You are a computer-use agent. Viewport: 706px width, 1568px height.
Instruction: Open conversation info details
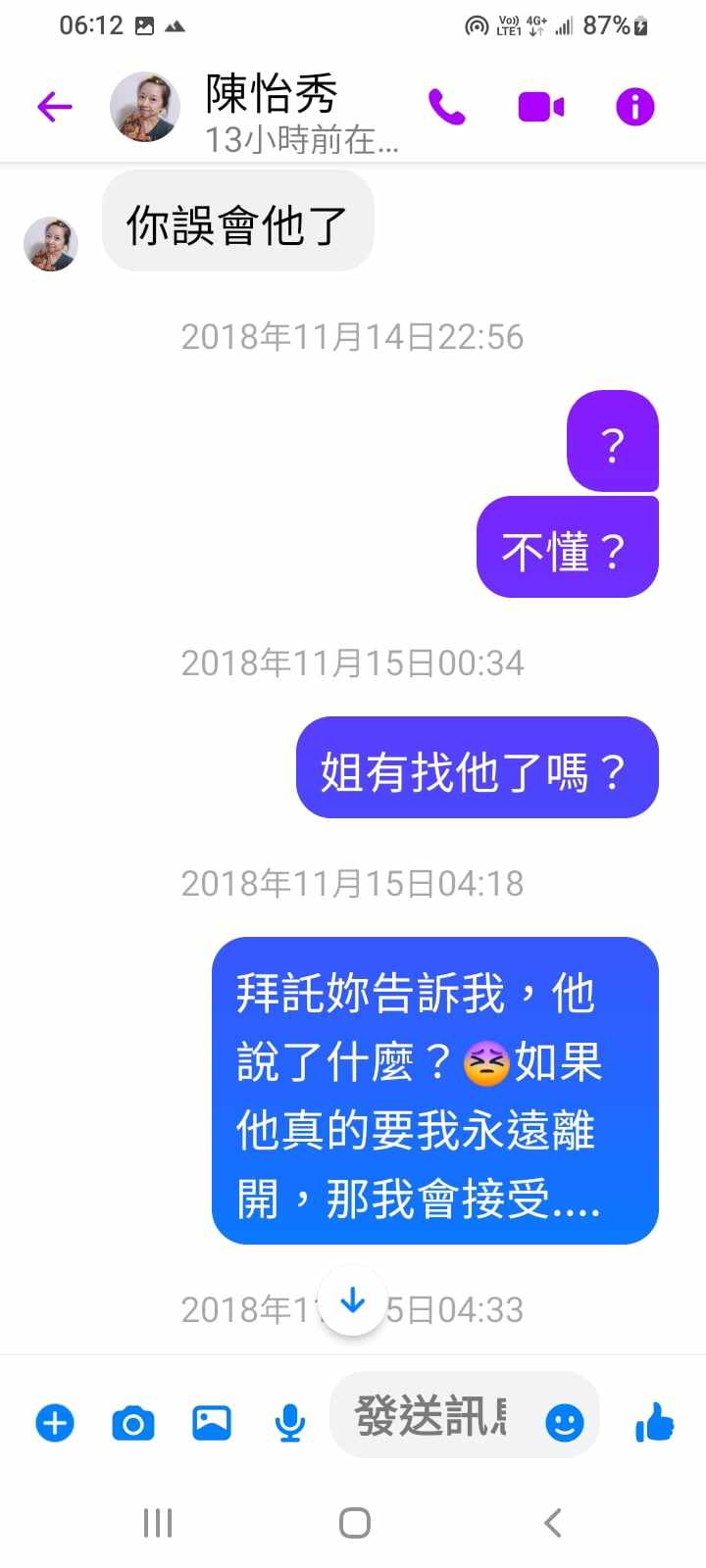tap(634, 107)
